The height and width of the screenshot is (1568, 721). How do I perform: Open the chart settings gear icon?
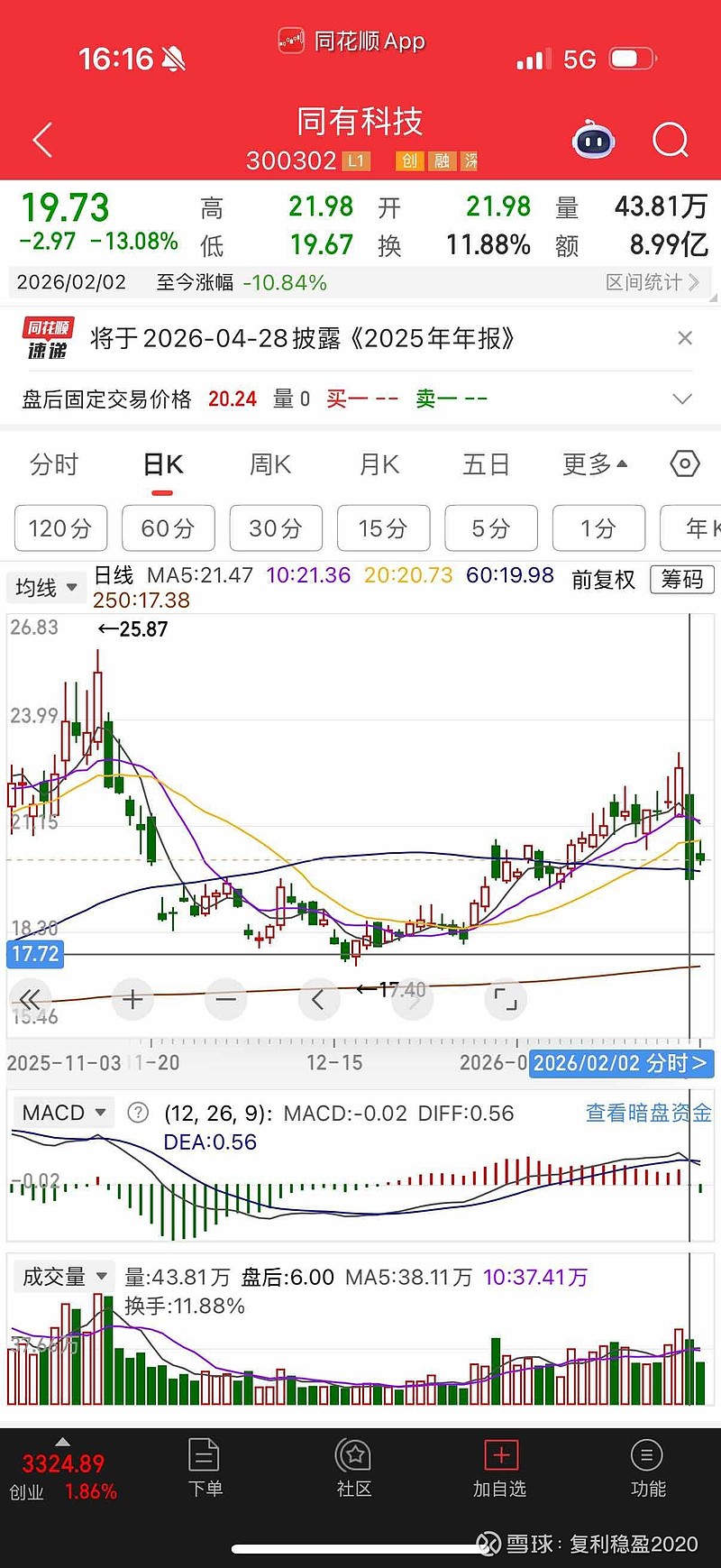click(x=683, y=463)
